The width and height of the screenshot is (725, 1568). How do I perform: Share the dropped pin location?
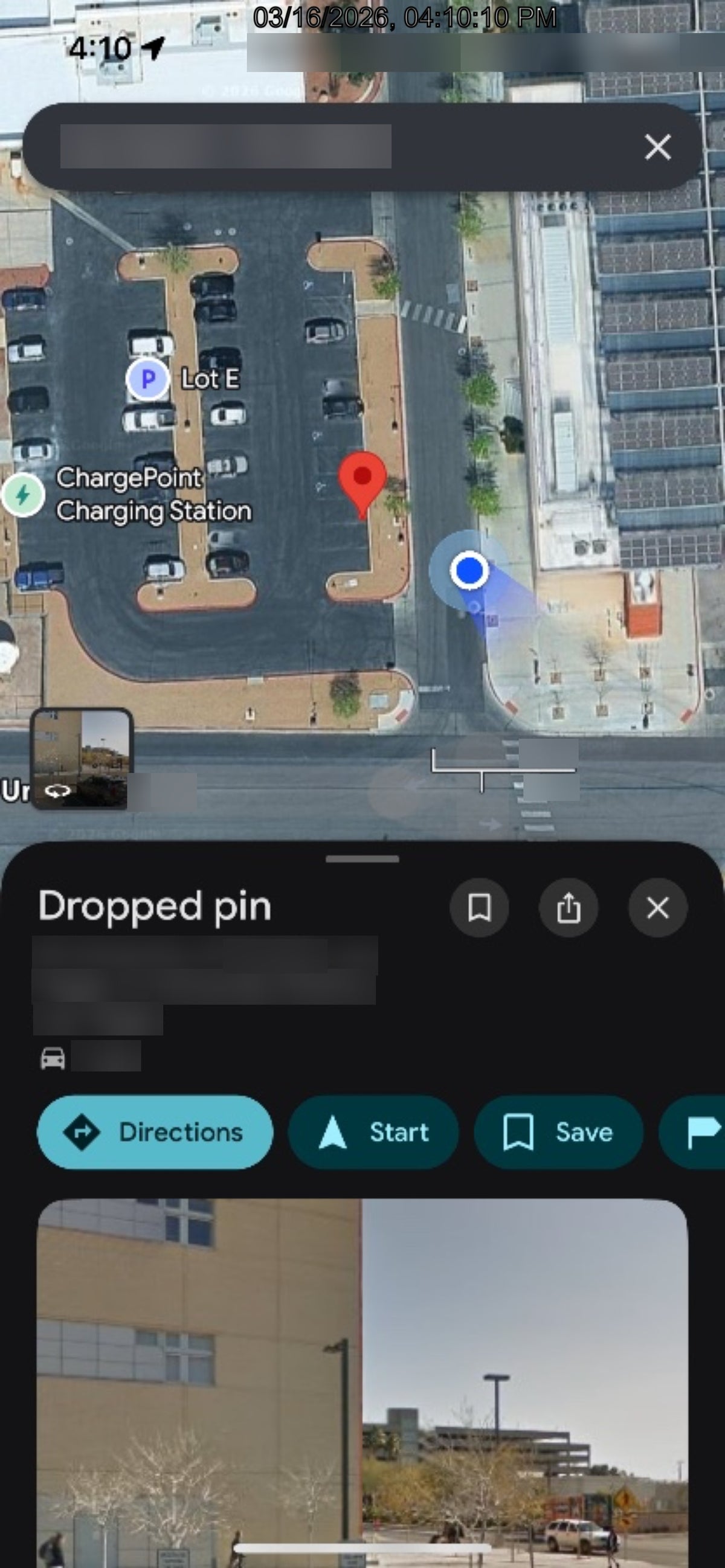click(x=568, y=908)
